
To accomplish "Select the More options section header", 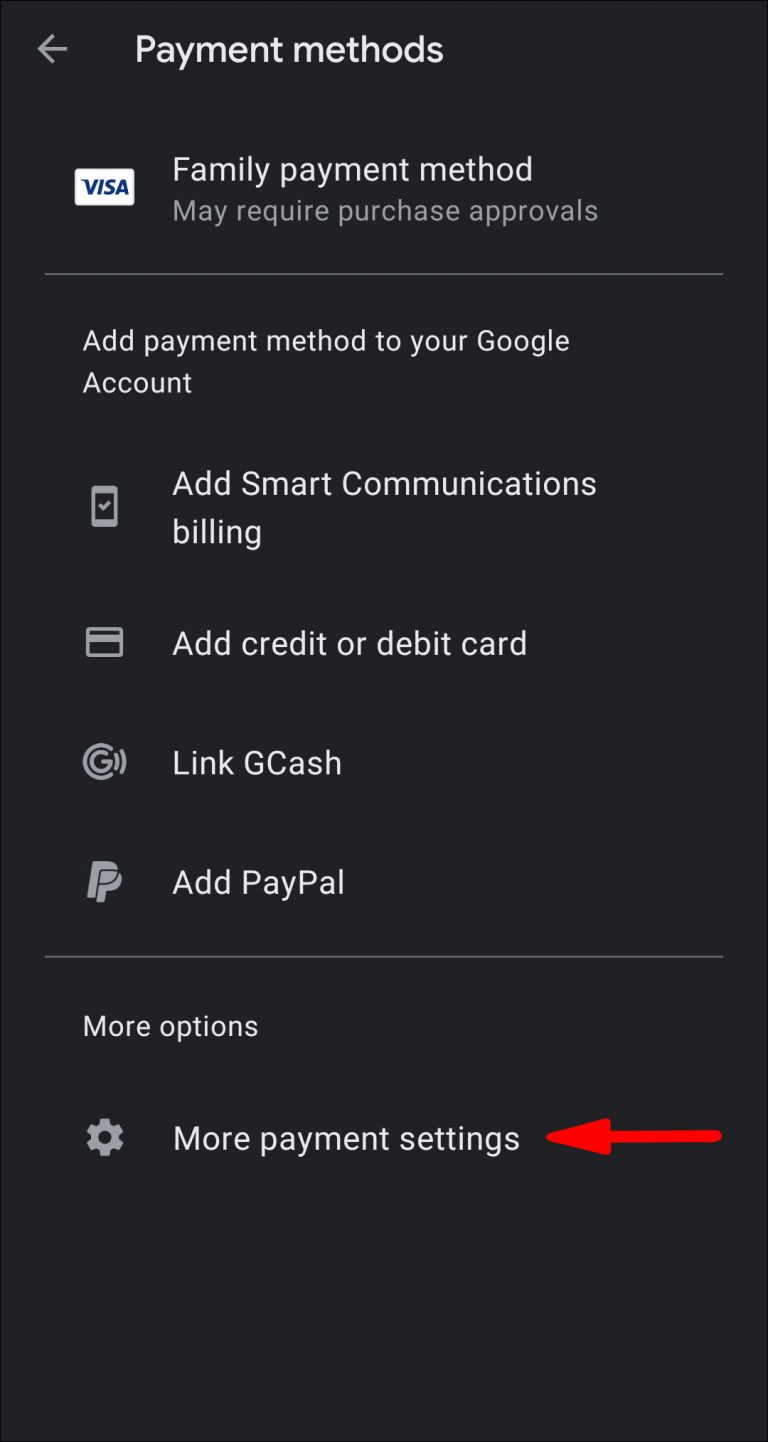I will tap(170, 1025).
